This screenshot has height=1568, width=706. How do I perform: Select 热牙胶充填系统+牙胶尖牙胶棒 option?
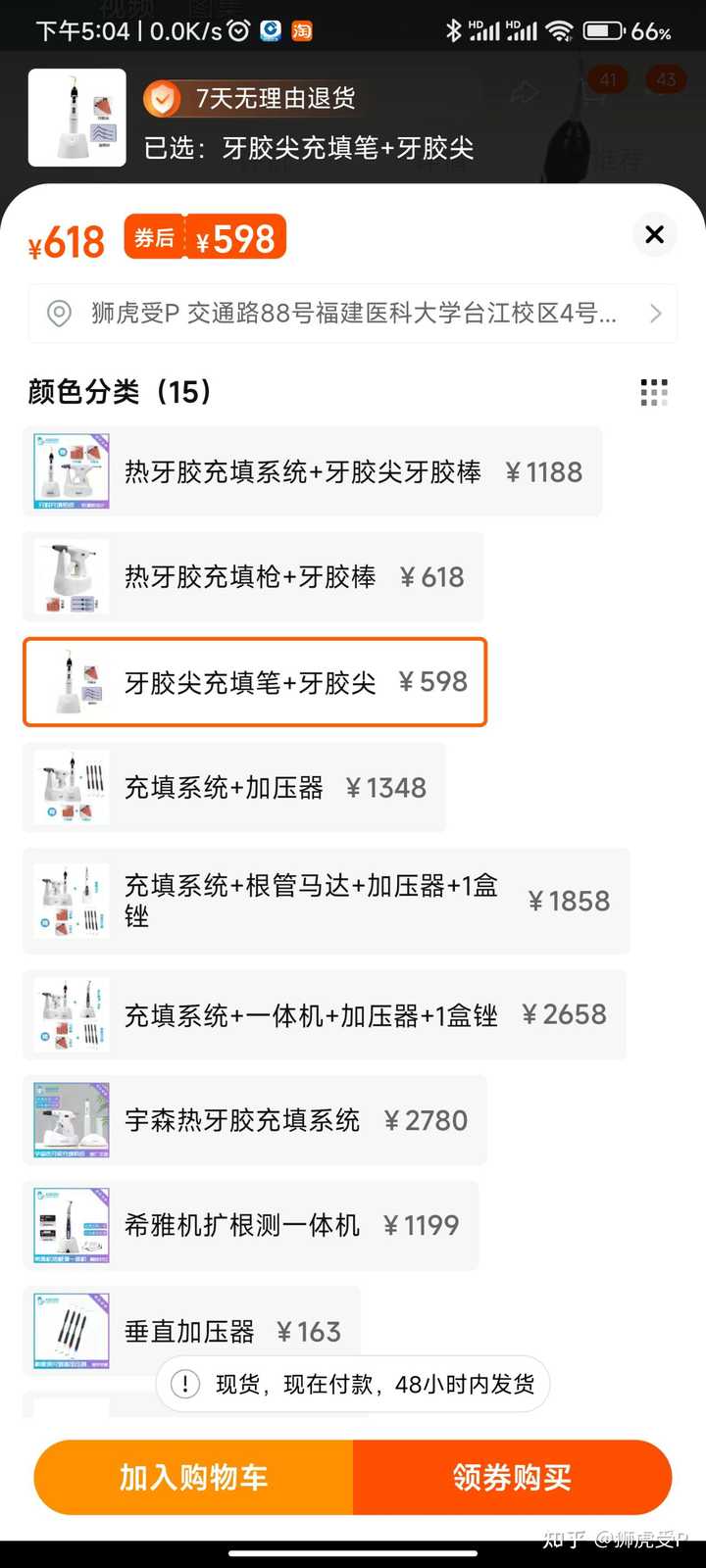tap(312, 472)
